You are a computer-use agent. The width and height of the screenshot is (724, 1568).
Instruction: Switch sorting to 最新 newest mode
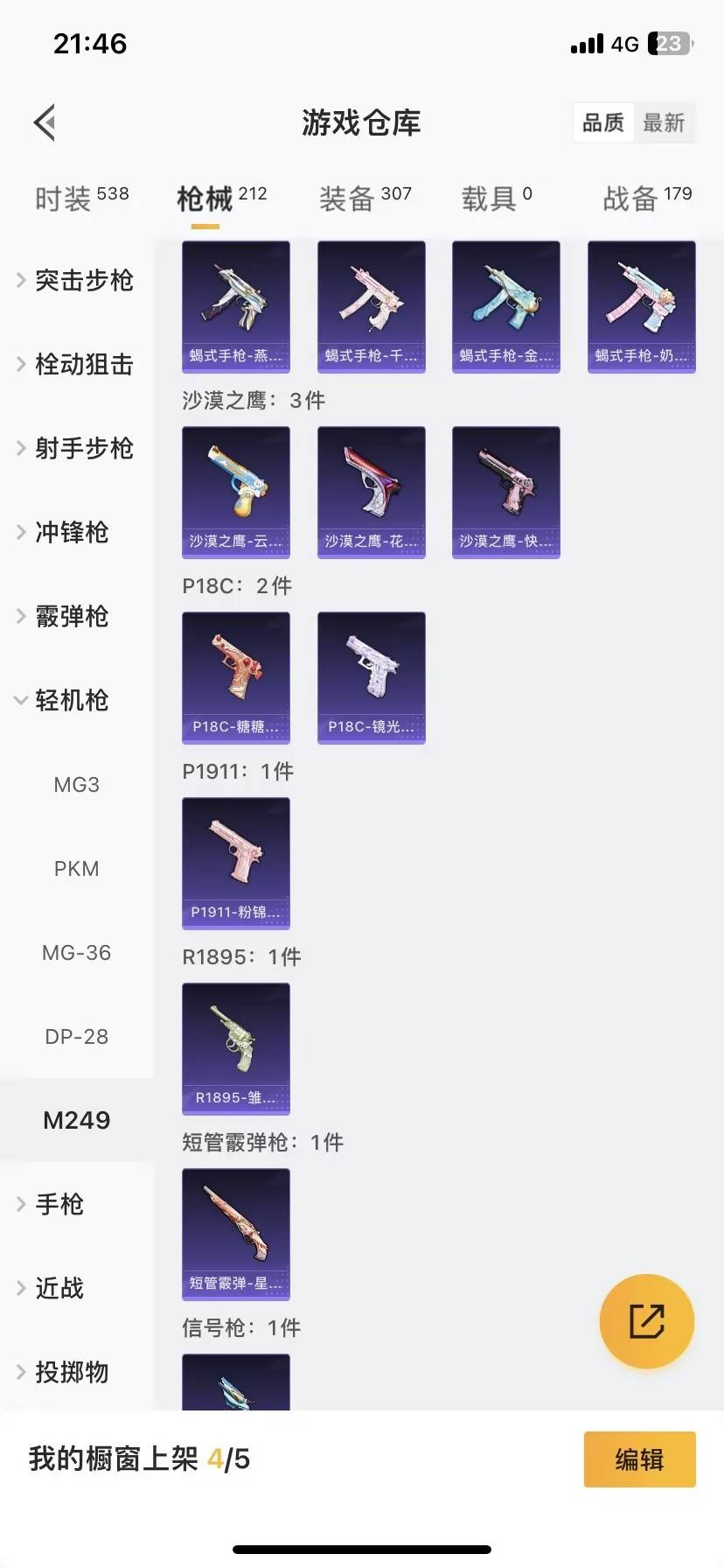pos(665,122)
